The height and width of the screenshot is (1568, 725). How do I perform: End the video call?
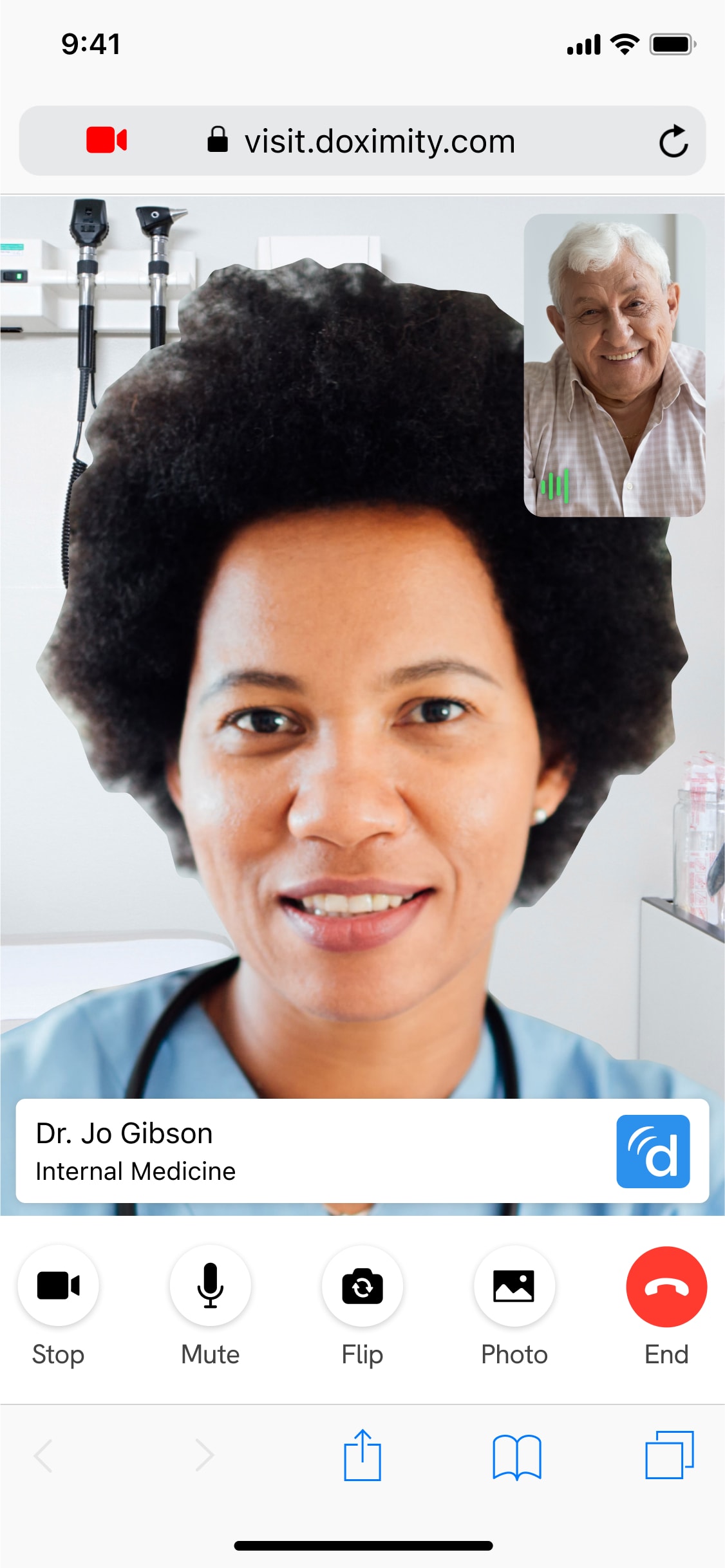coord(666,1285)
